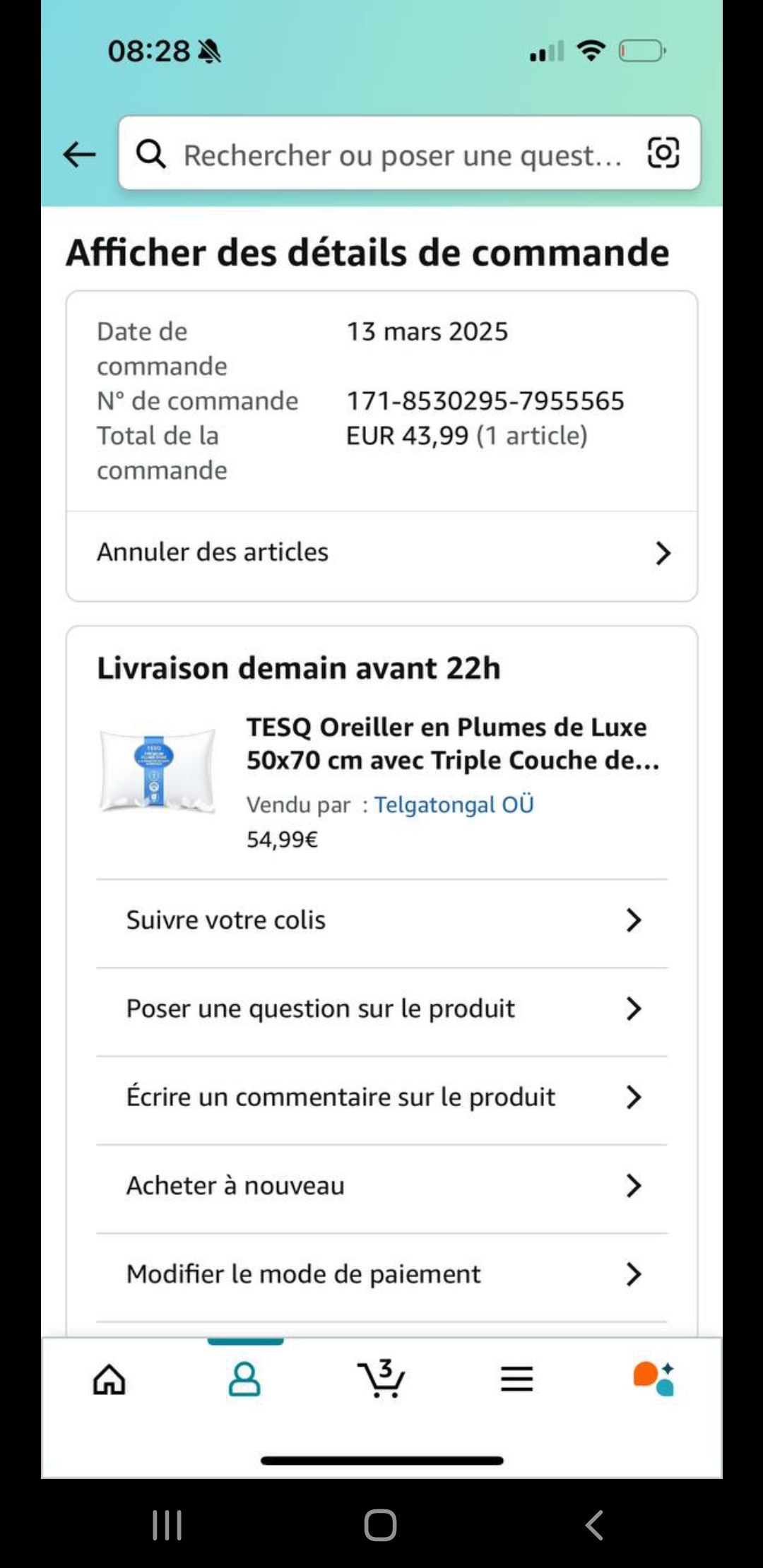Select 'Suivre votre colis'
Screen dimensions: 763x1568
tap(381, 920)
